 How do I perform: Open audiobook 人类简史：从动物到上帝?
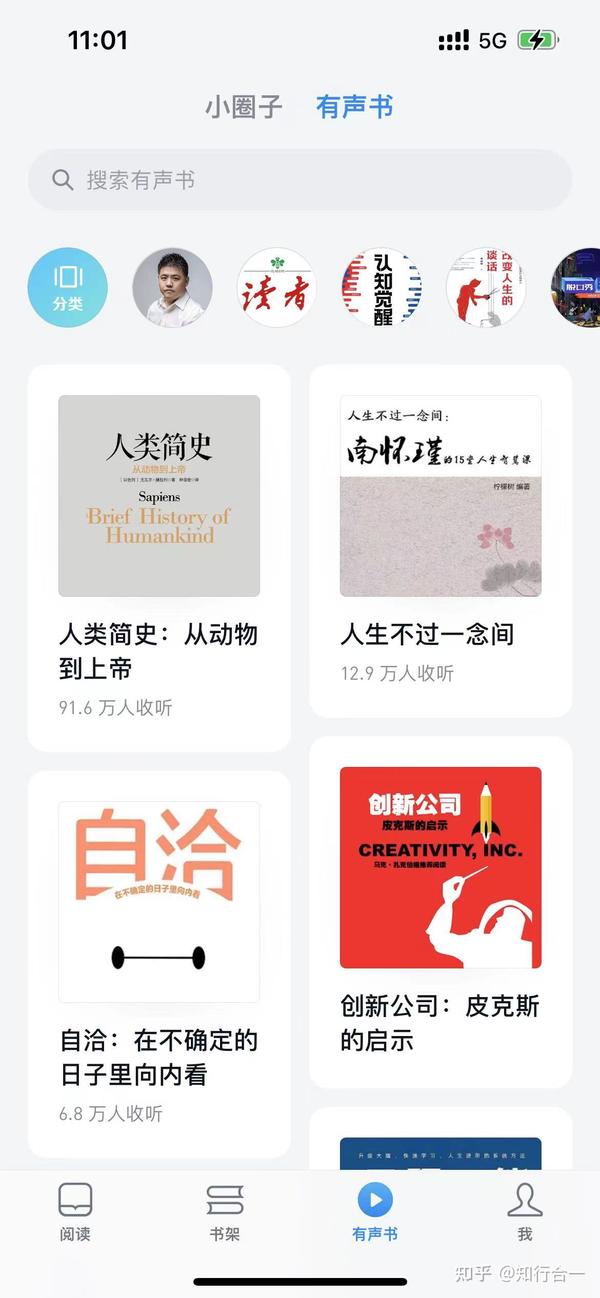[x=159, y=558]
